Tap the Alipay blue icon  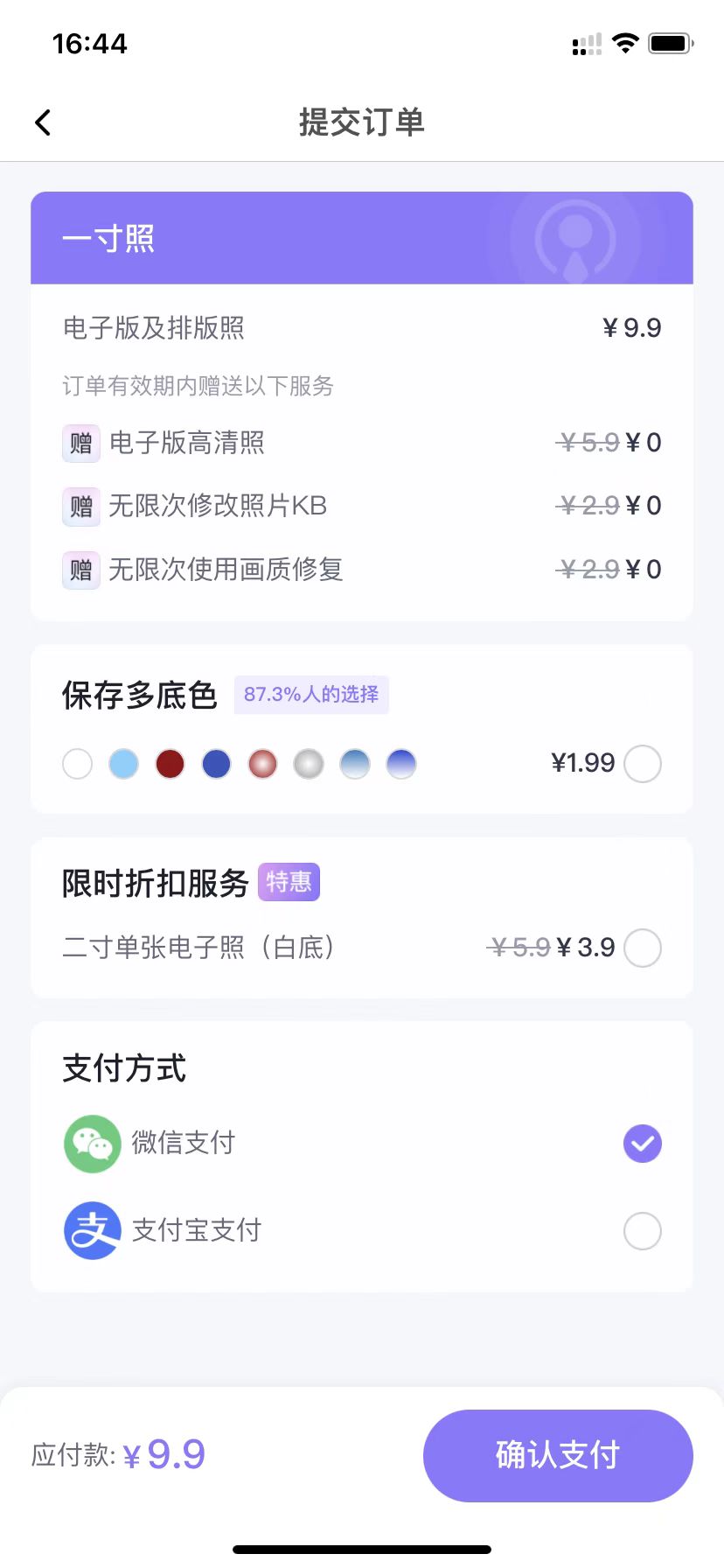coord(91,1230)
